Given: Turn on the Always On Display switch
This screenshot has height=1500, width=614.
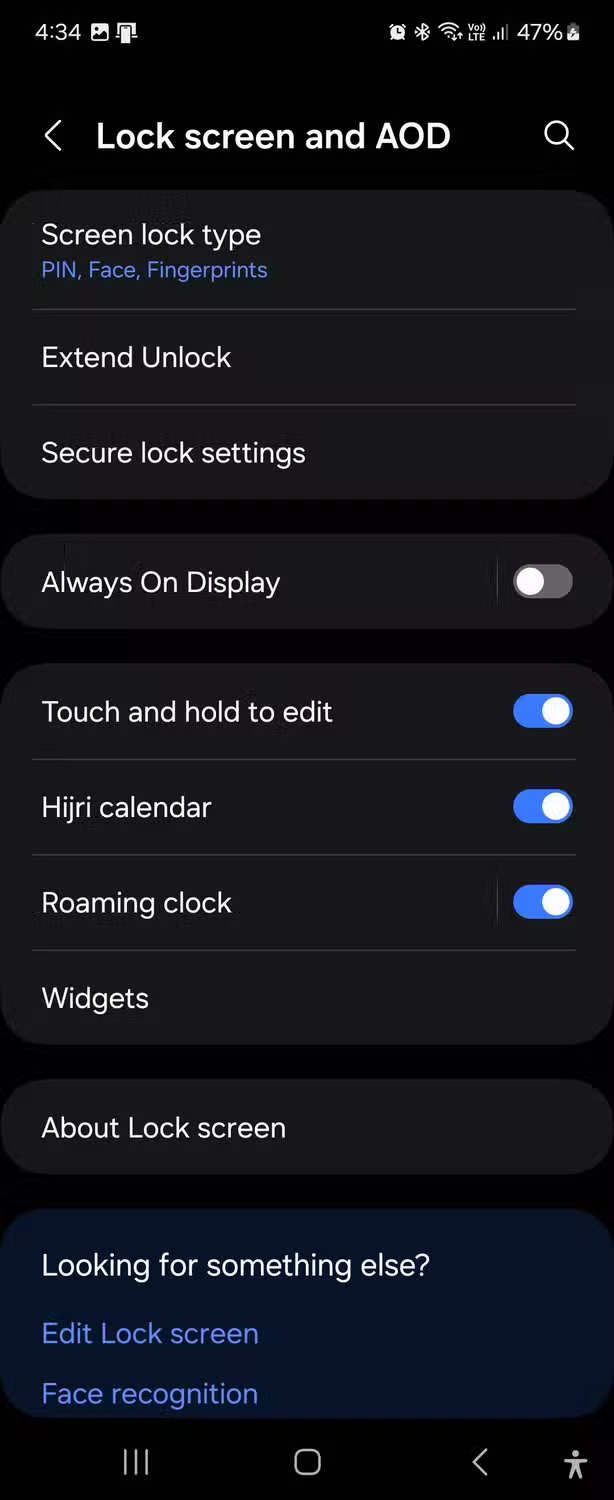Looking at the screenshot, I should [x=543, y=582].
